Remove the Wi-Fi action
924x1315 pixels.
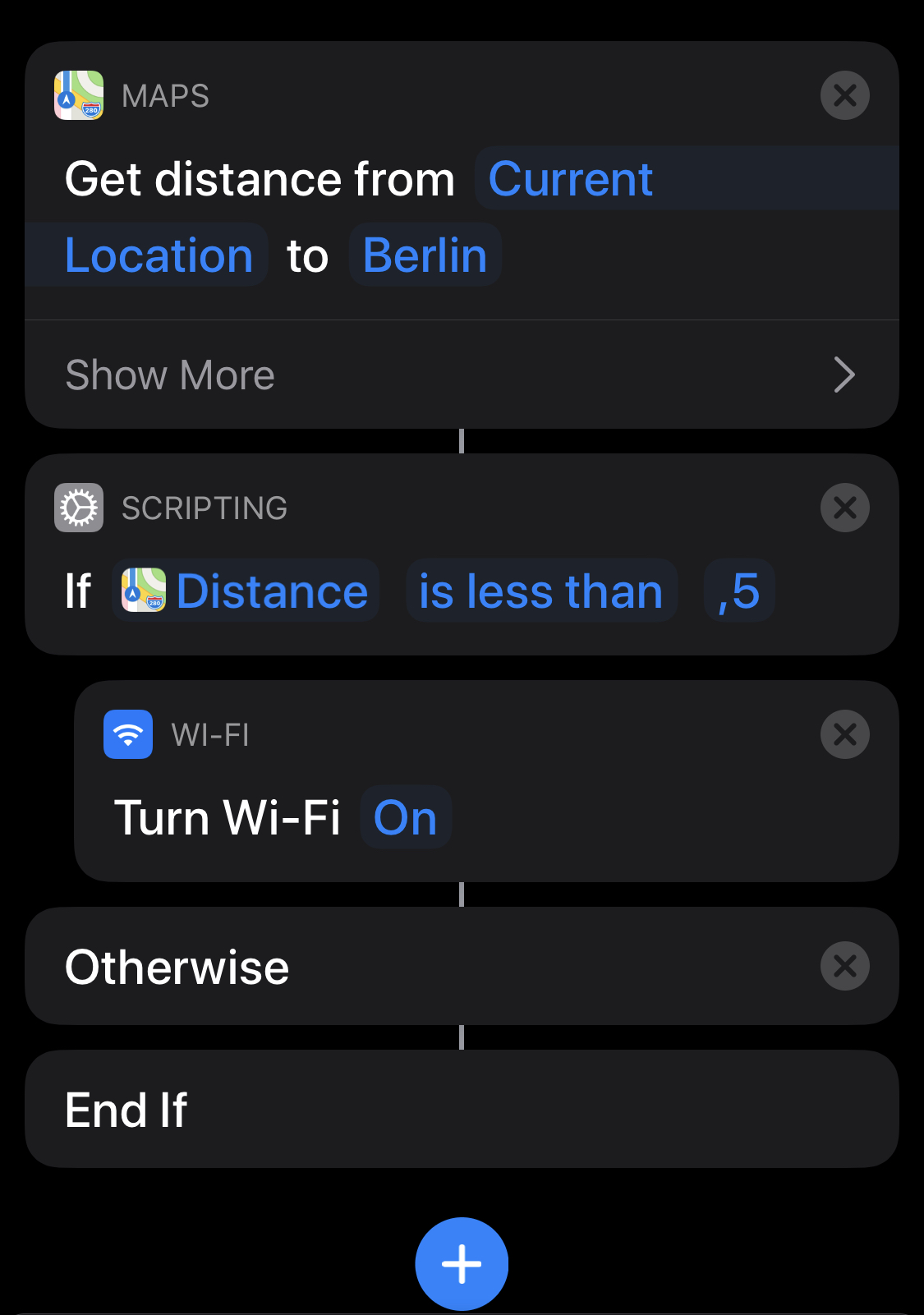(x=844, y=734)
